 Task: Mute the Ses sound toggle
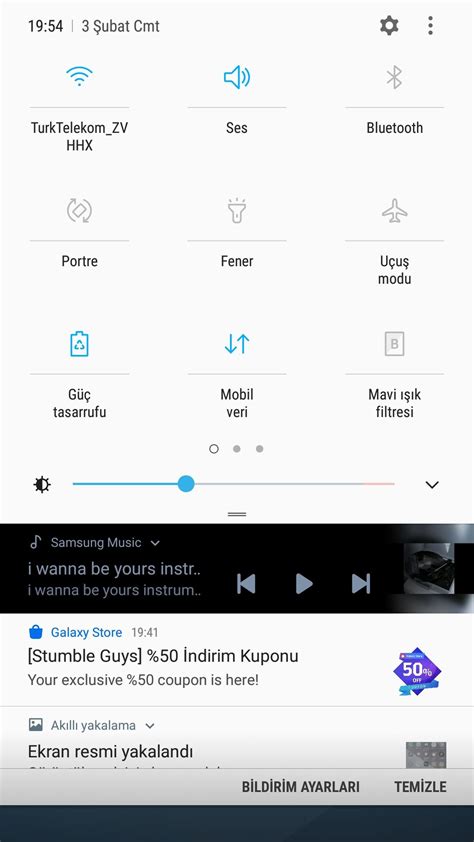click(x=237, y=77)
